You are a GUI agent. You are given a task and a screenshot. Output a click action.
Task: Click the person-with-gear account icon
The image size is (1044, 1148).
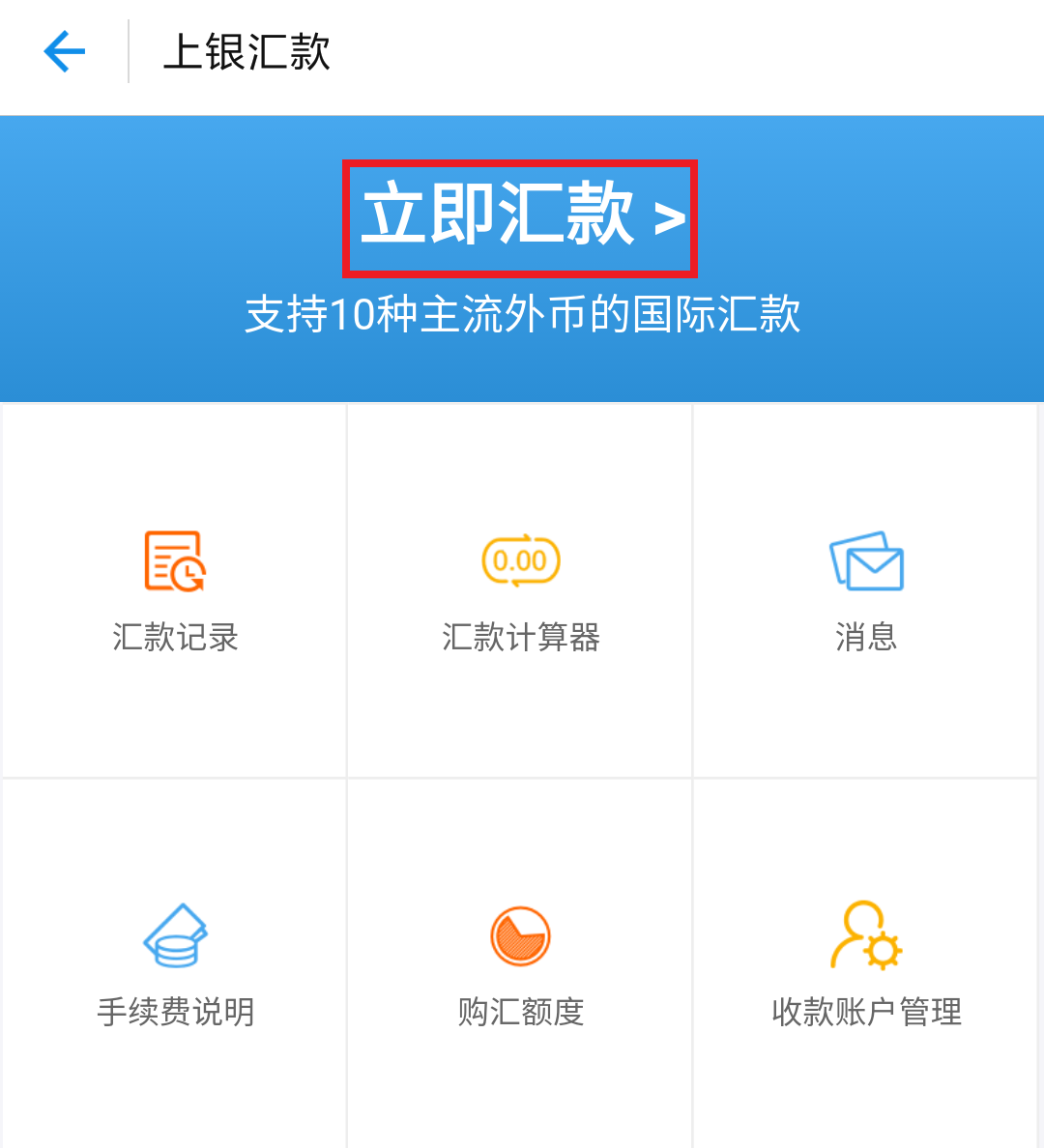[867, 935]
